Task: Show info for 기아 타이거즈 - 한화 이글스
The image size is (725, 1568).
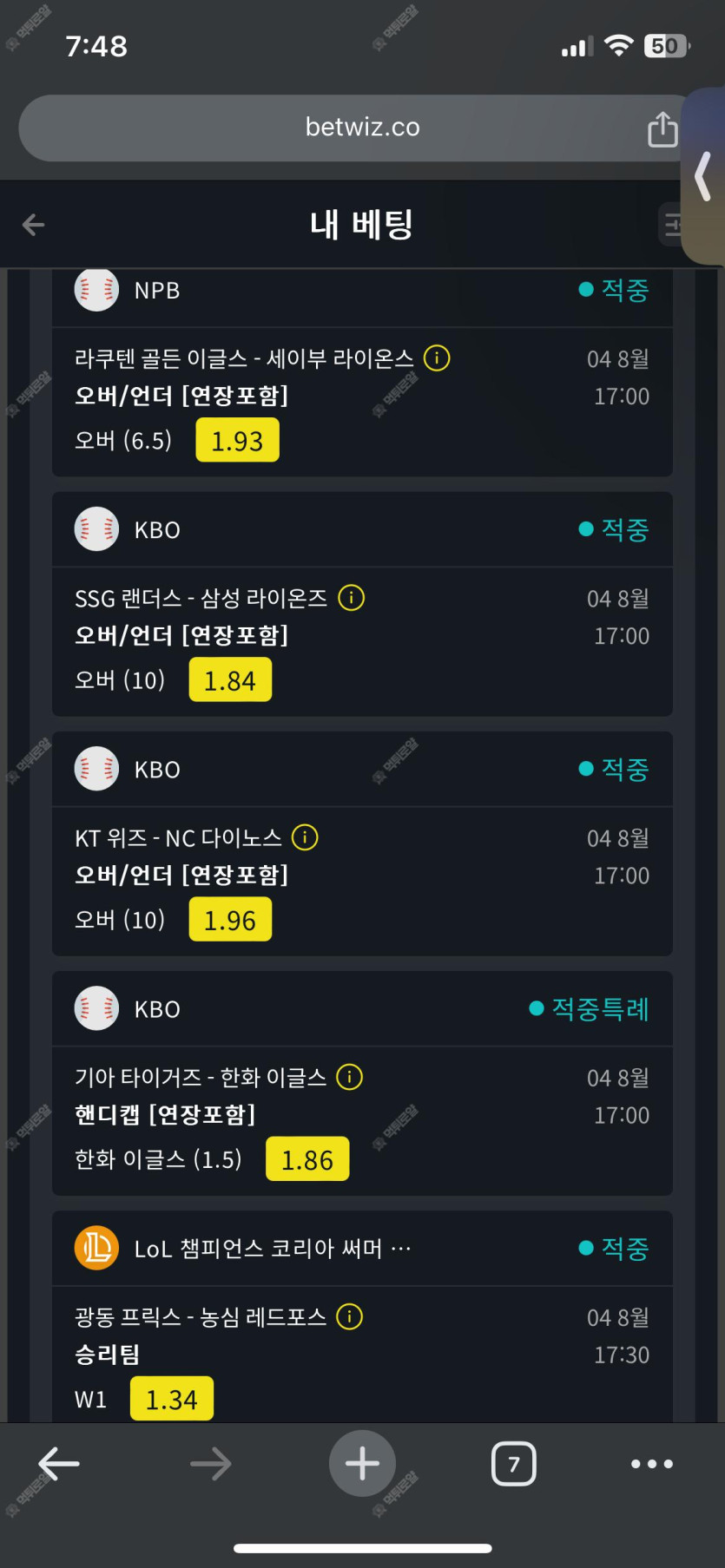Action: click(x=349, y=1077)
